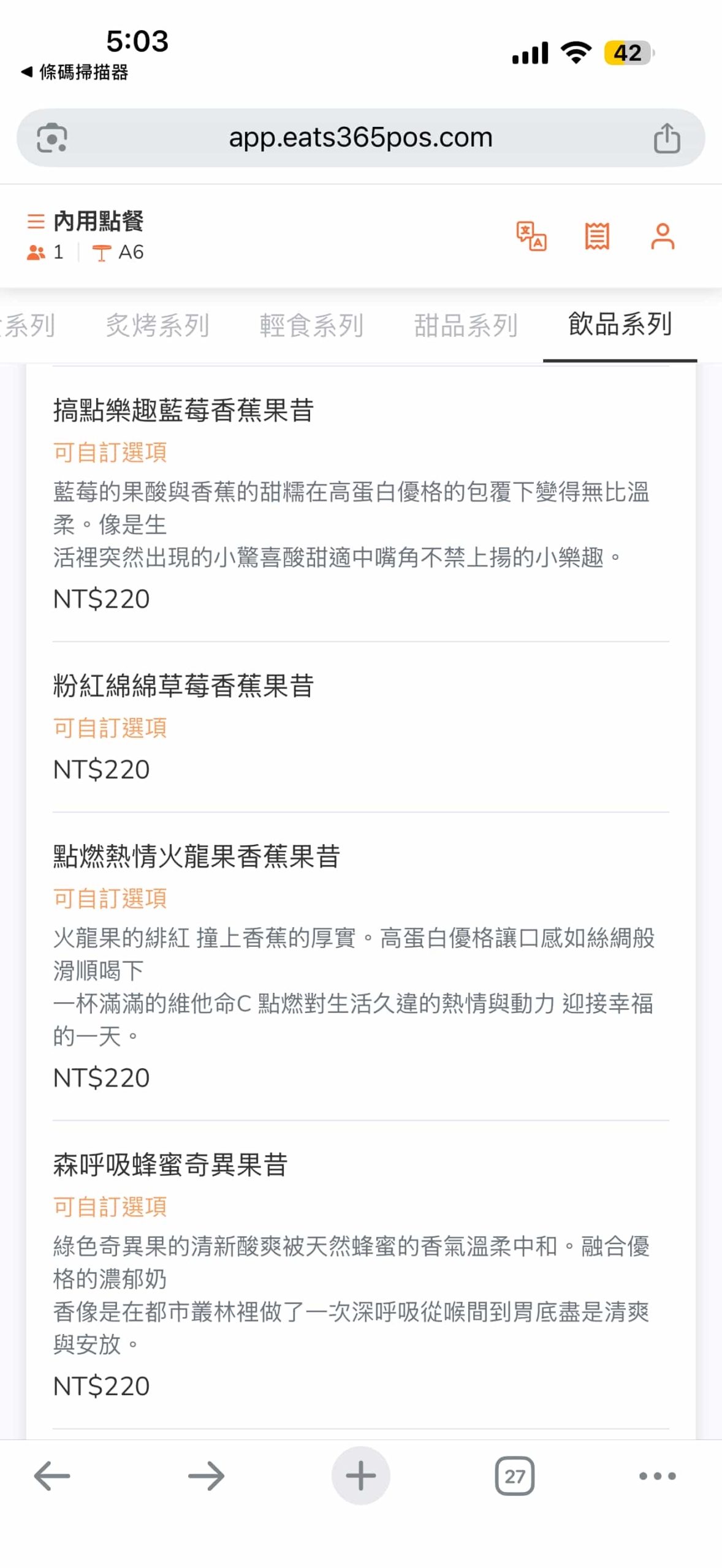The width and height of the screenshot is (722, 1568).
Task: Show the 27 open browser tabs
Action: [x=514, y=1476]
